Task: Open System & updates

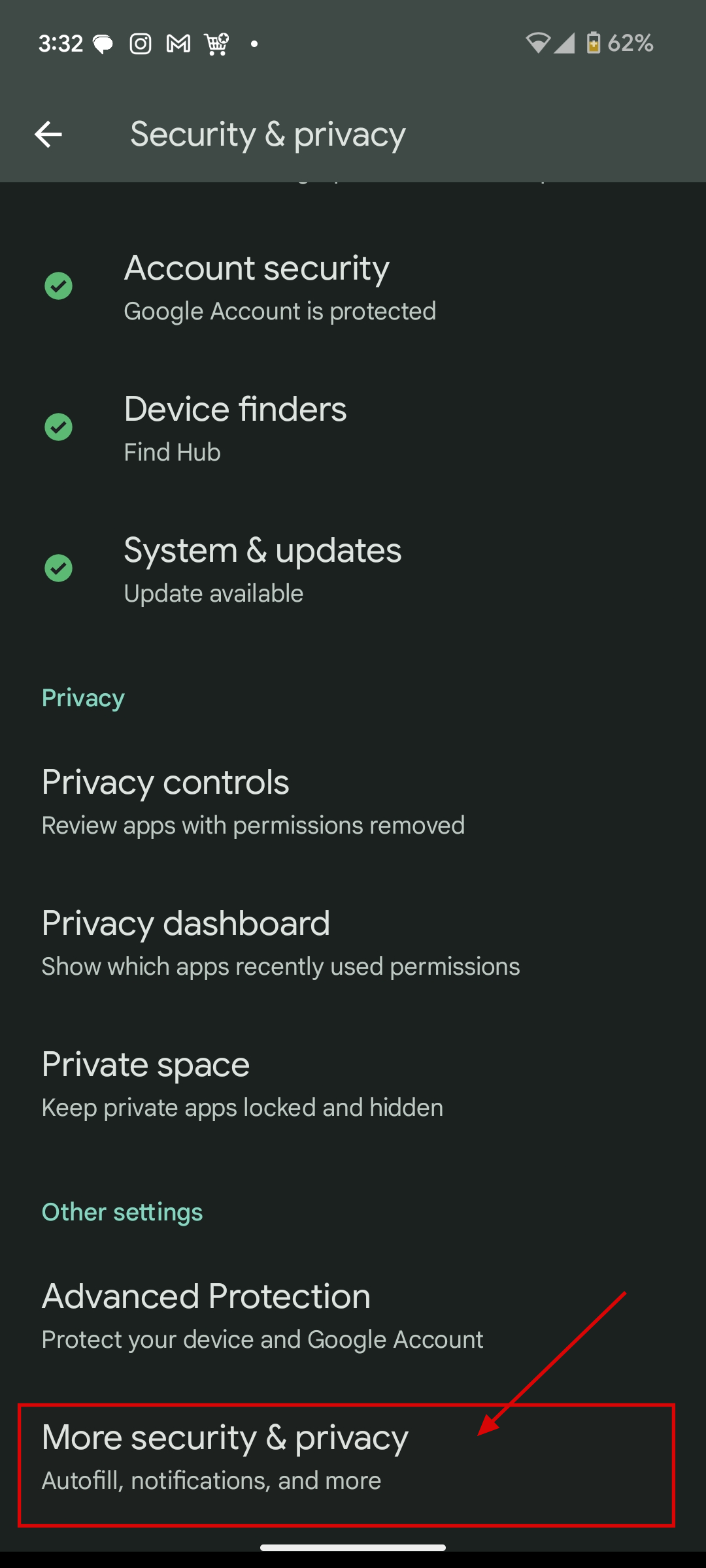Action: (353, 570)
